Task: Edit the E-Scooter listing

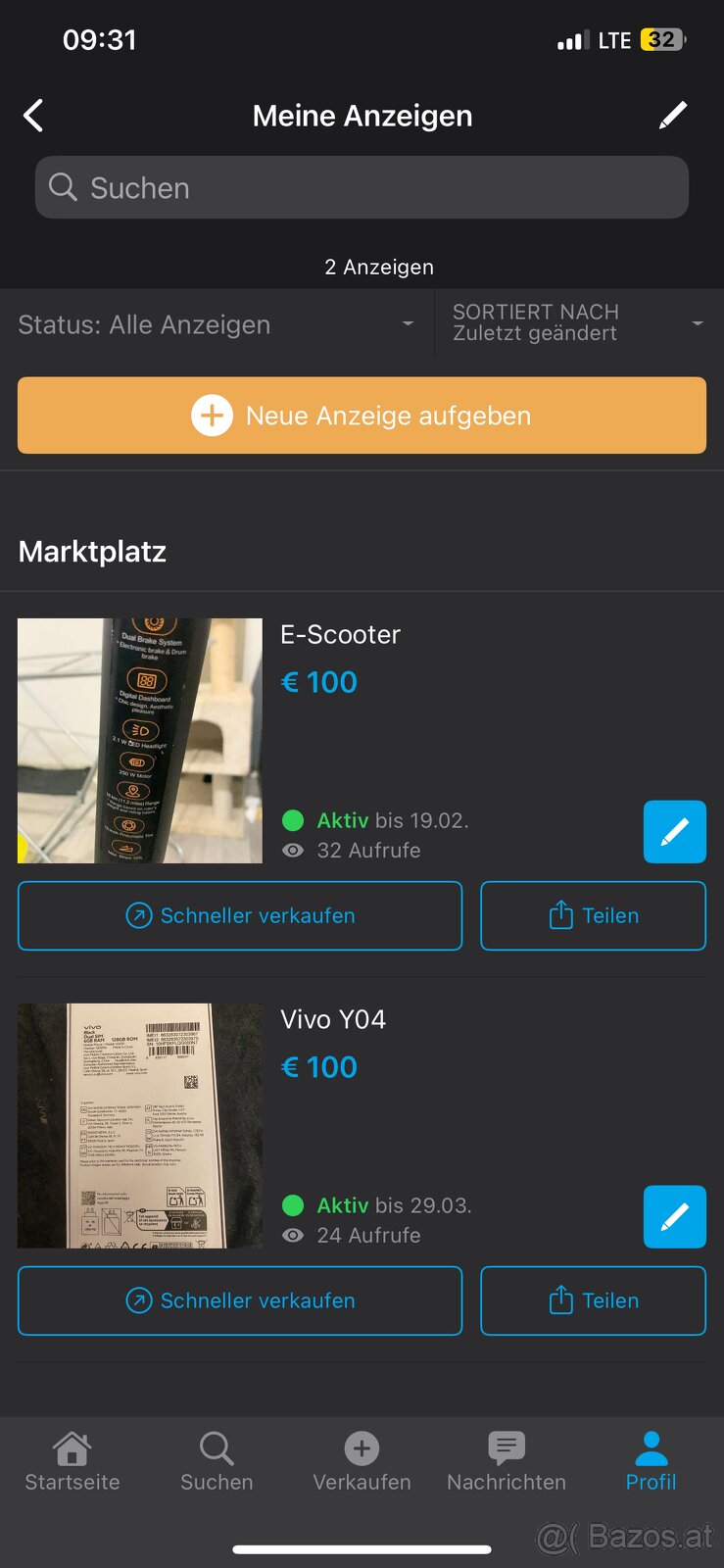Action: point(674,832)
